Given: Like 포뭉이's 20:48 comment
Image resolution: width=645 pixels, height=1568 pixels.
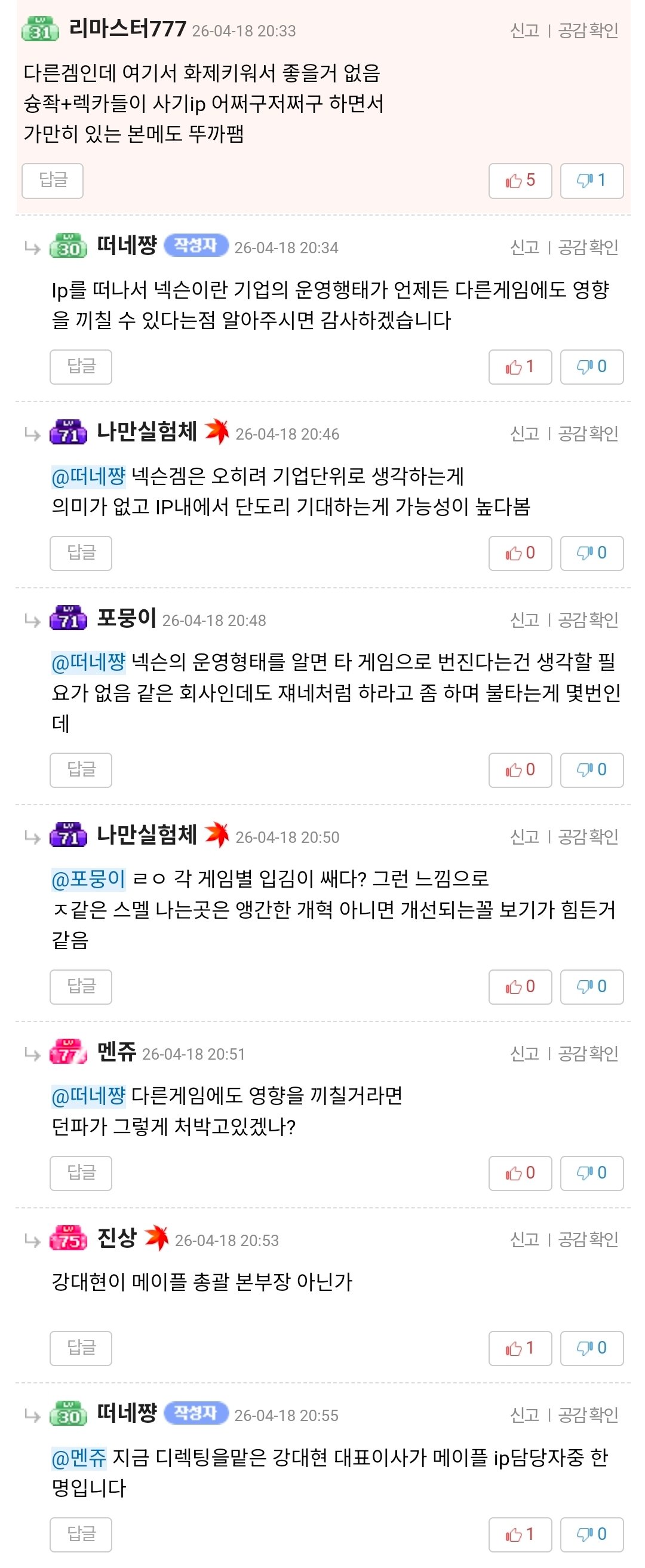Looking at the screenshot, I should coord(520,770).
